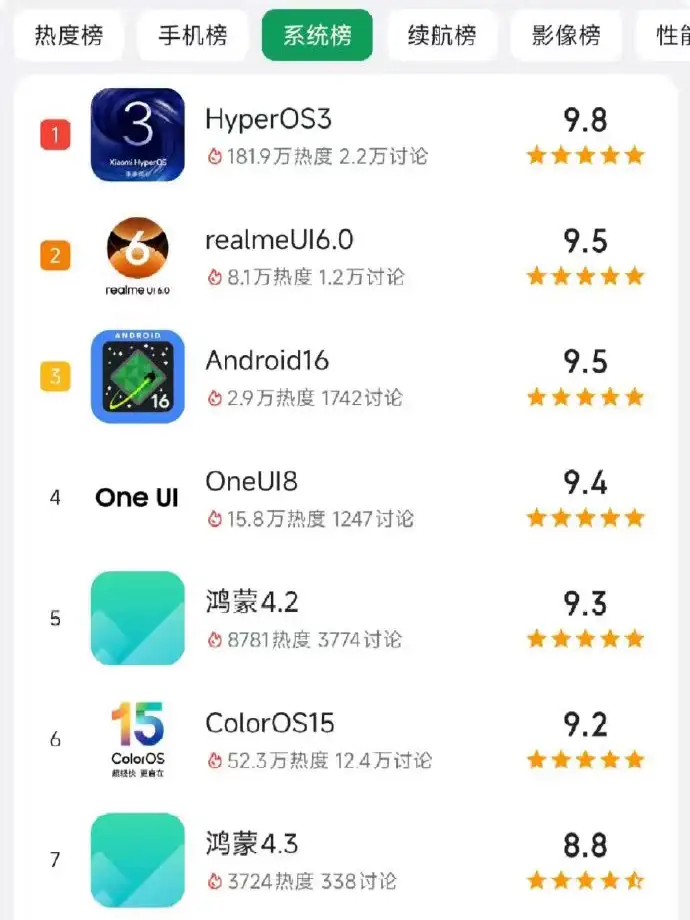
Task: Select the 续航榜 tab
Action: coord(442,36)
